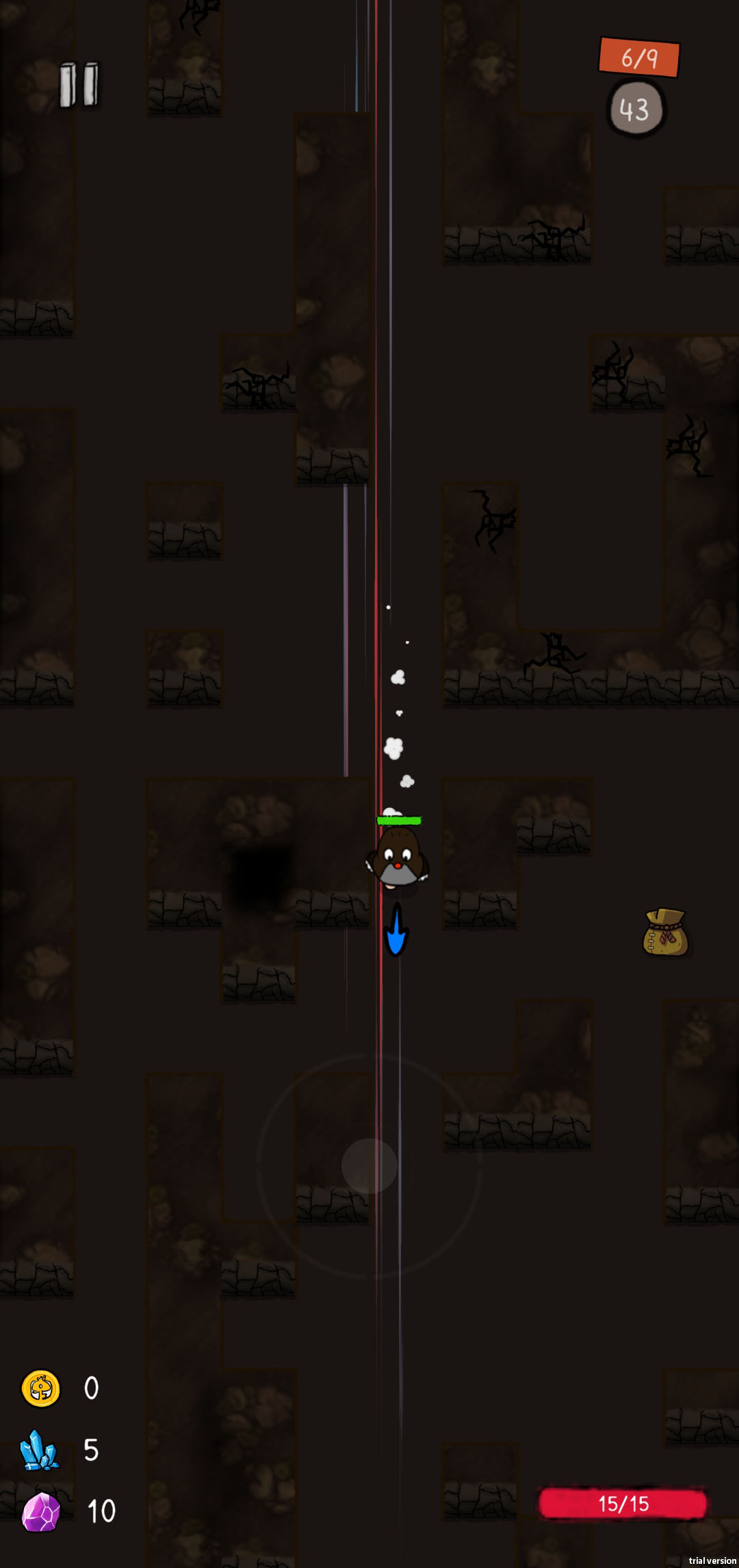Screen dimensions: 739x1568
Task: Tap the virtual joystick knob
Action: [369, 1166]
